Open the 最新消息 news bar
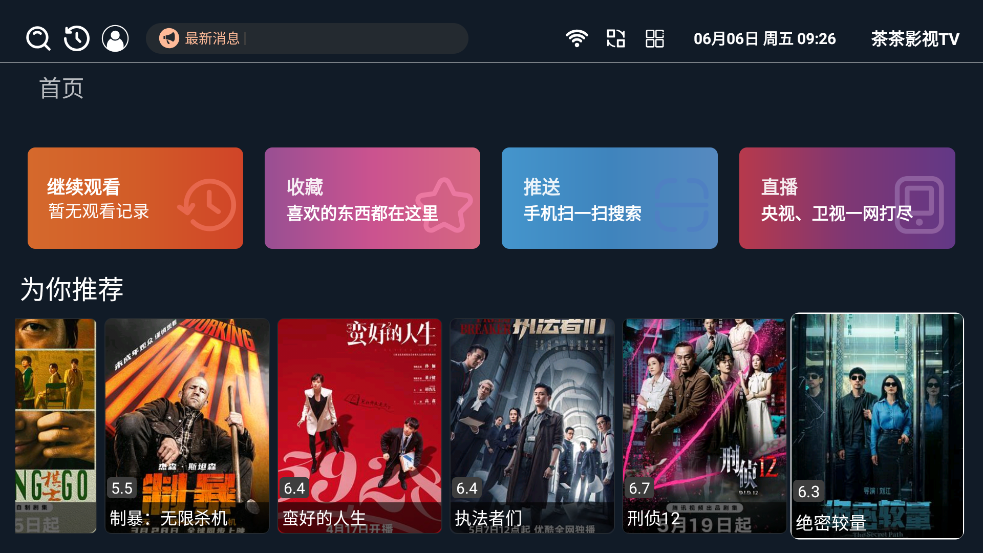This screenshot has height=553, width=983. click(307, 39)
